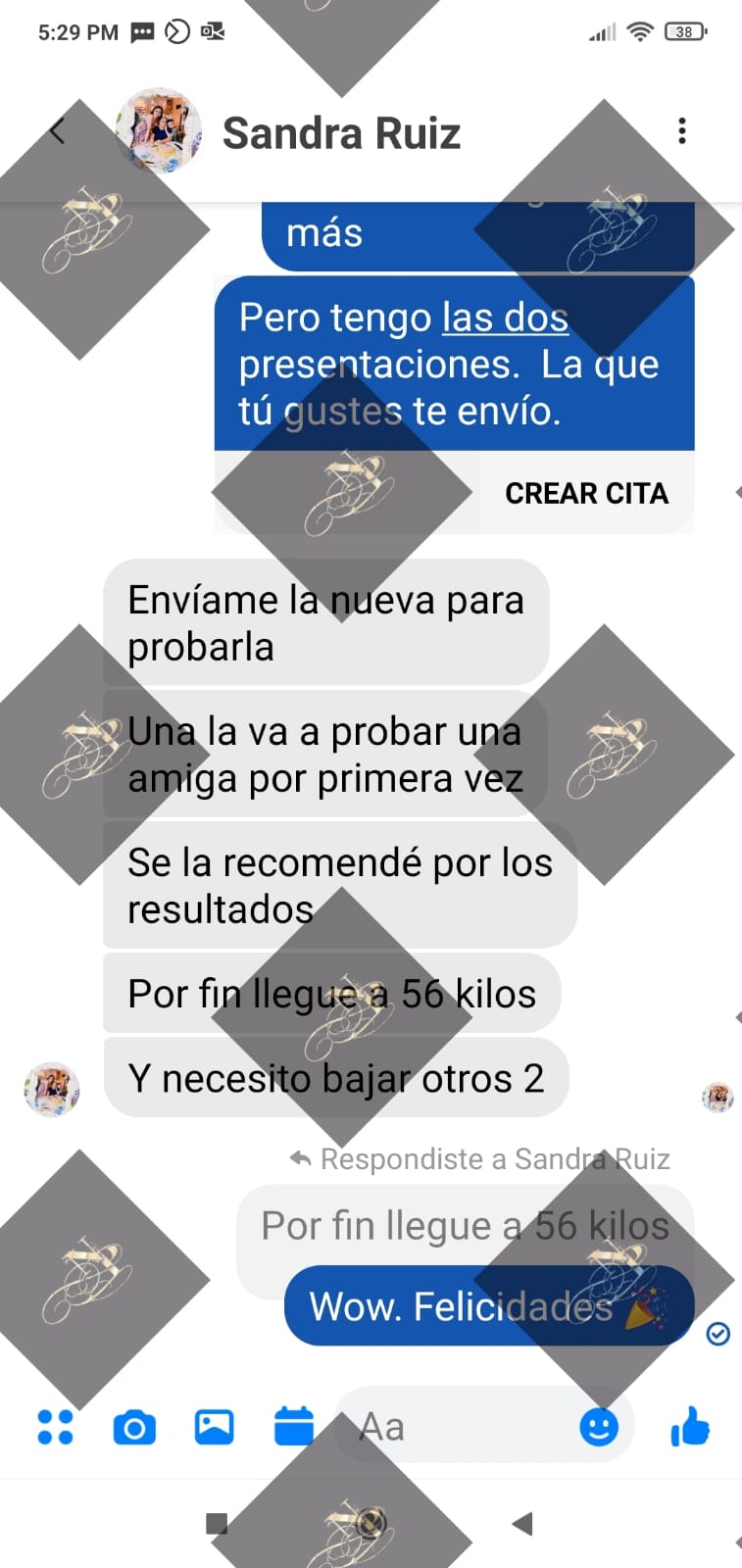Go back from Sandra Ruiz chat
This screenshot has width=742, height=1568.
coord(58,130)
